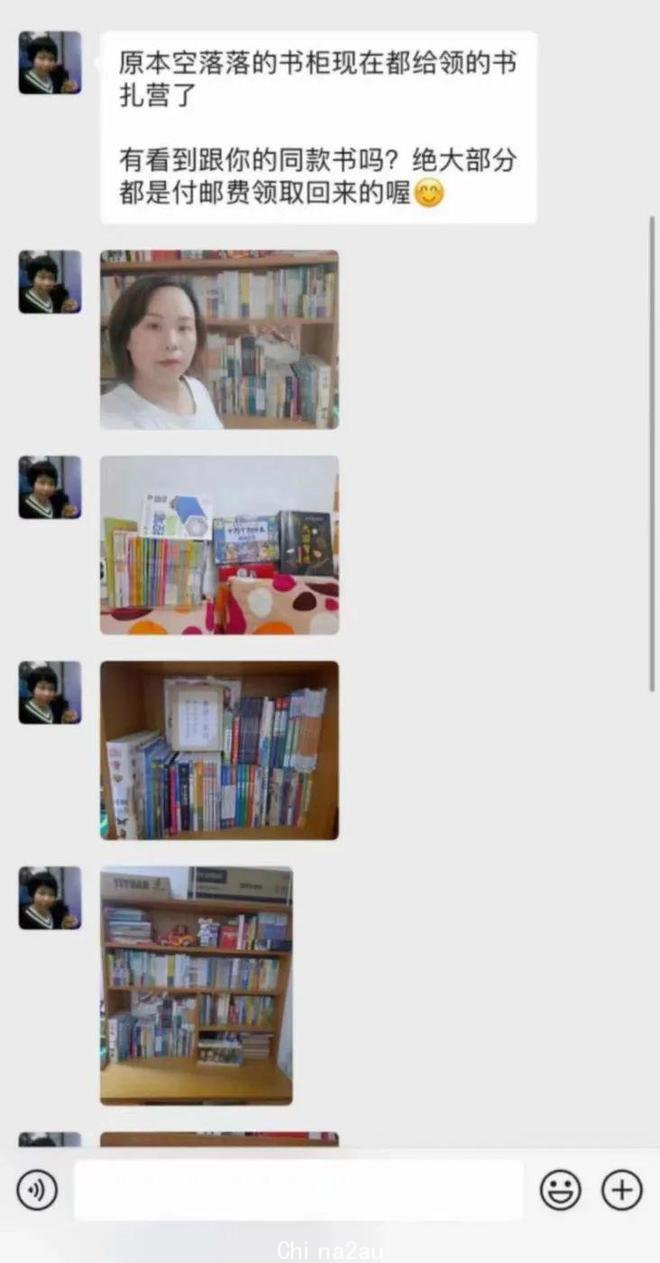Open the selfie with bookshelf photo
Viewport: 660px width, 1263px height.
(x=219, y=339)
